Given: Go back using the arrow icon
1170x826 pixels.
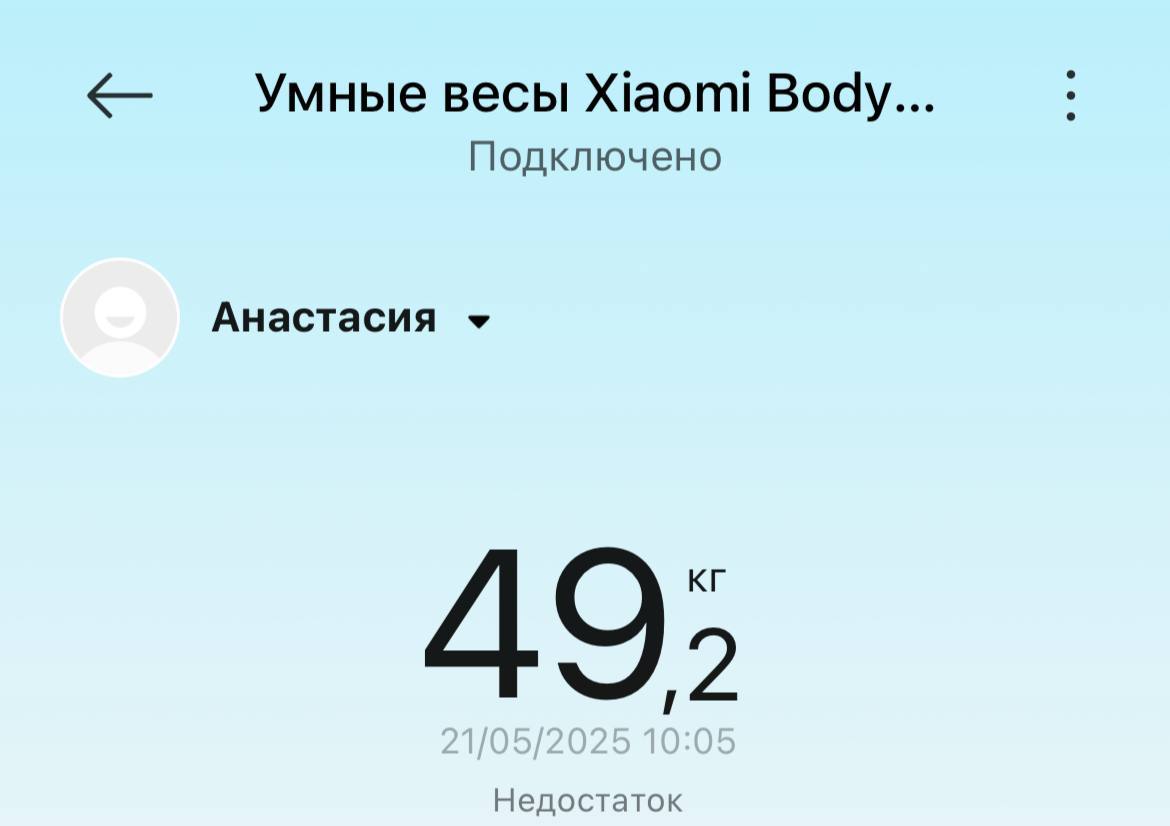Looking at the screenshot, I should point(119,96).
